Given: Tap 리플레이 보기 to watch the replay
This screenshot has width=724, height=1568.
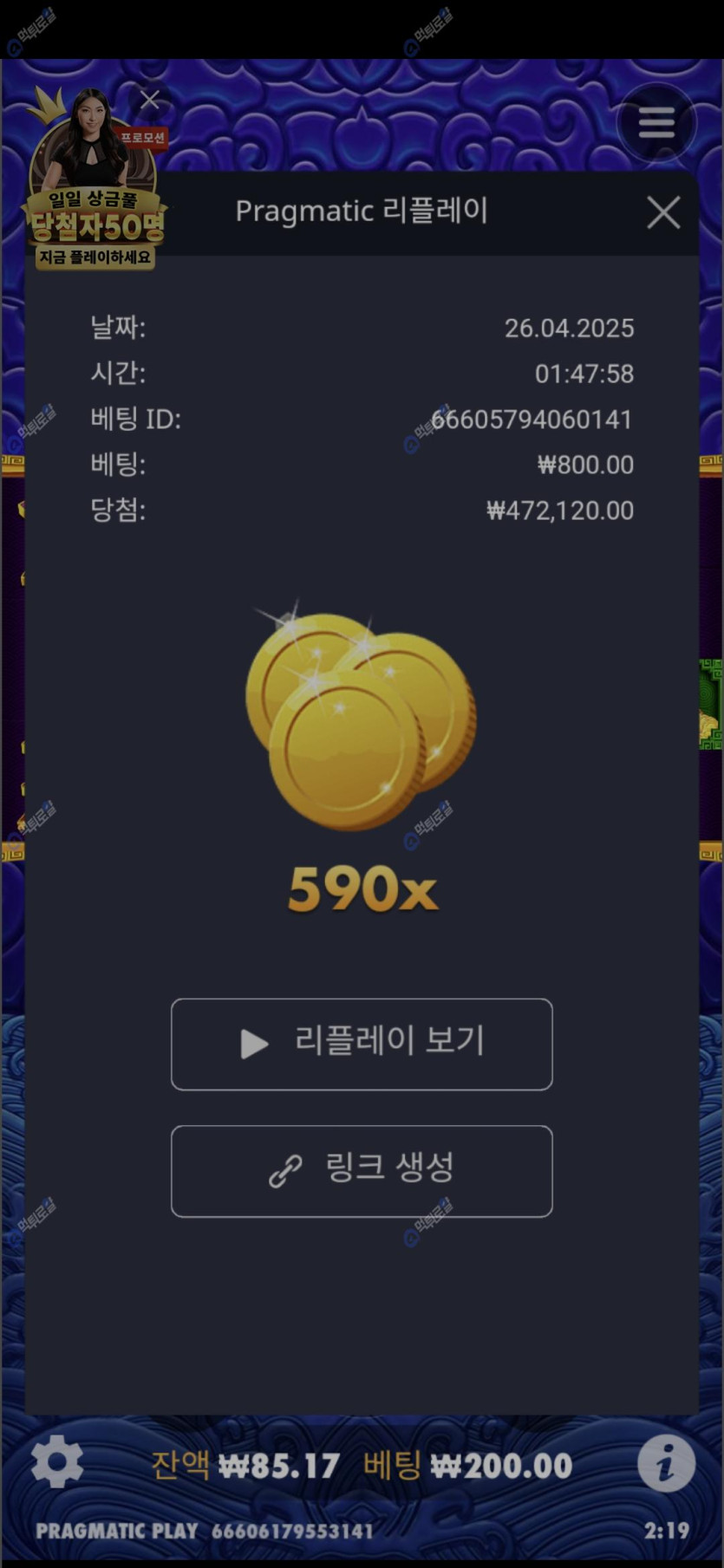Looking at the screenshot, I should 362,1044.
